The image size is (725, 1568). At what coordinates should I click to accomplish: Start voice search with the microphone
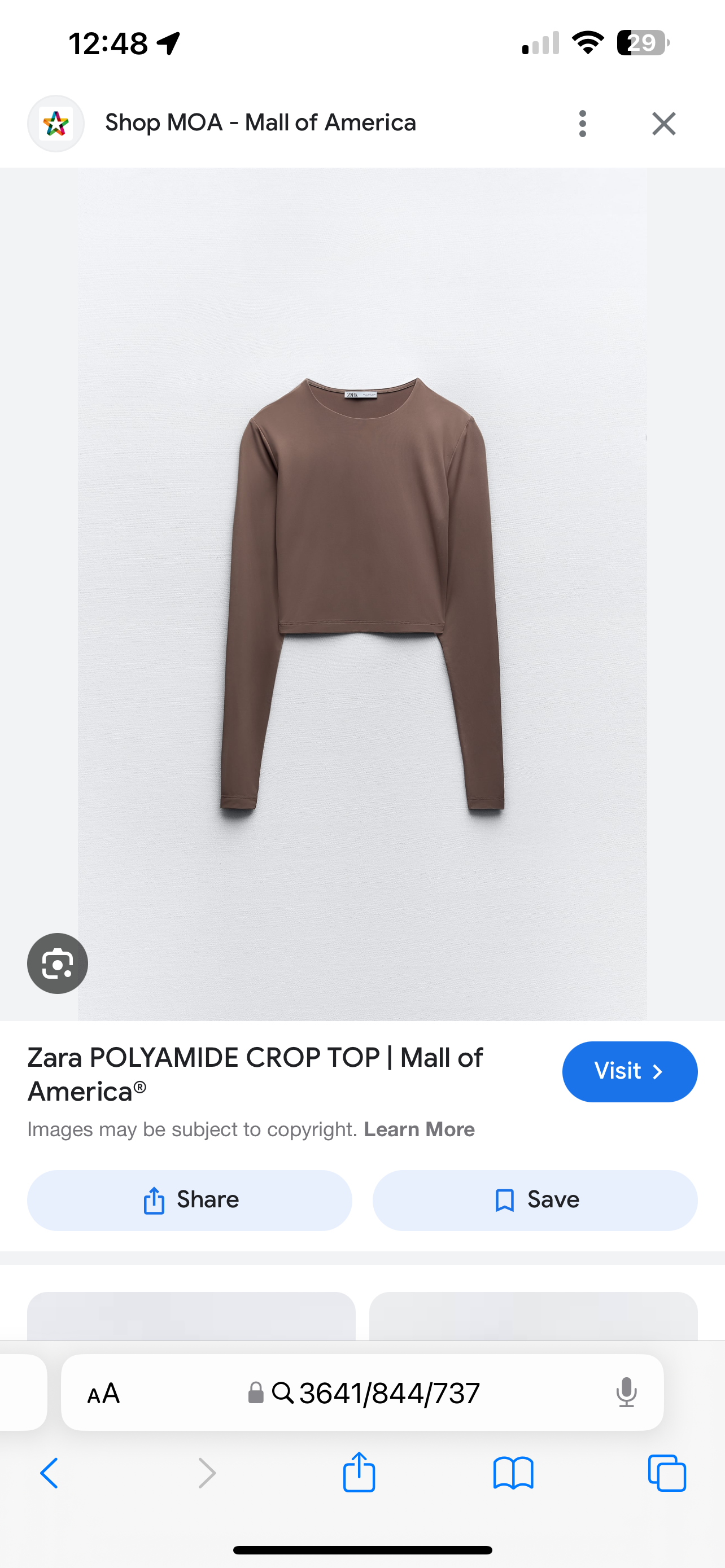click(626, 1392)
